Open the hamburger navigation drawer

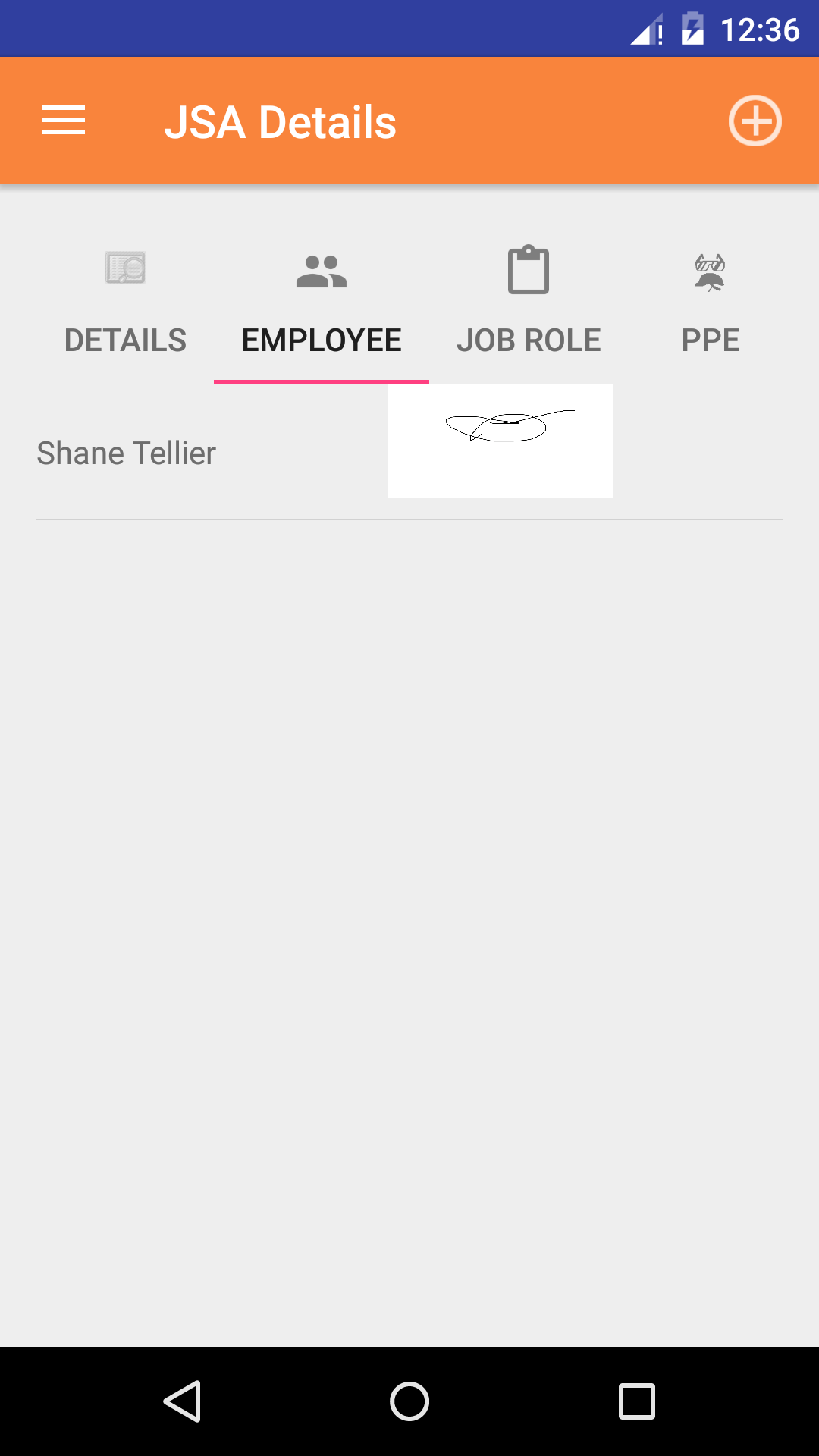tap(64, 121)
